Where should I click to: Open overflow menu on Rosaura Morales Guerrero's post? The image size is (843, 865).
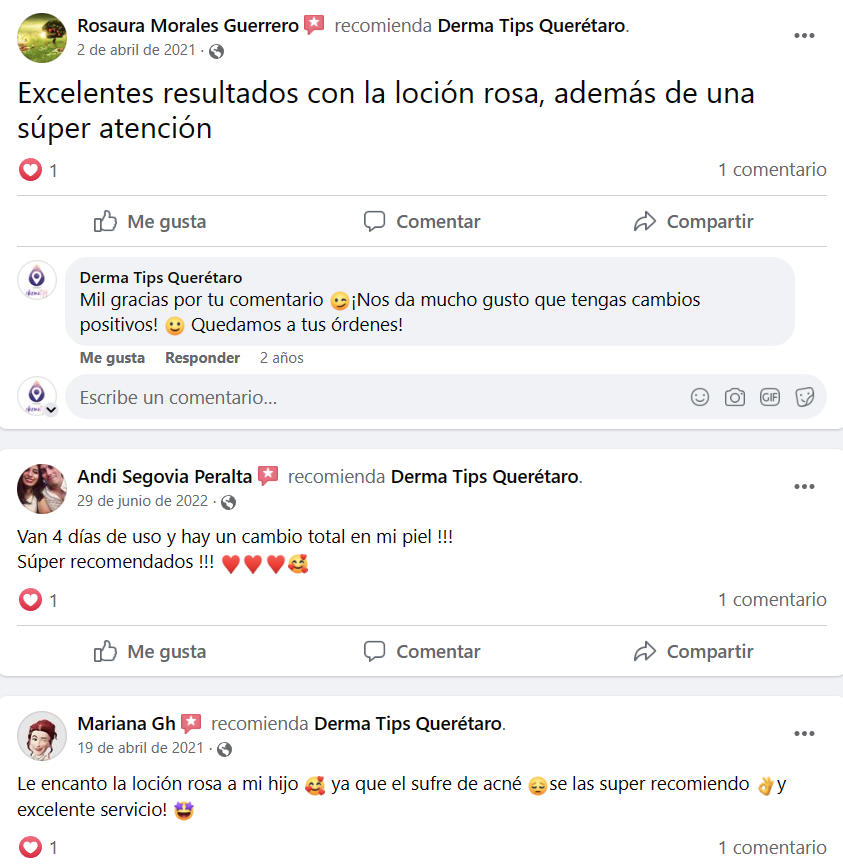[x=804, y=35]
